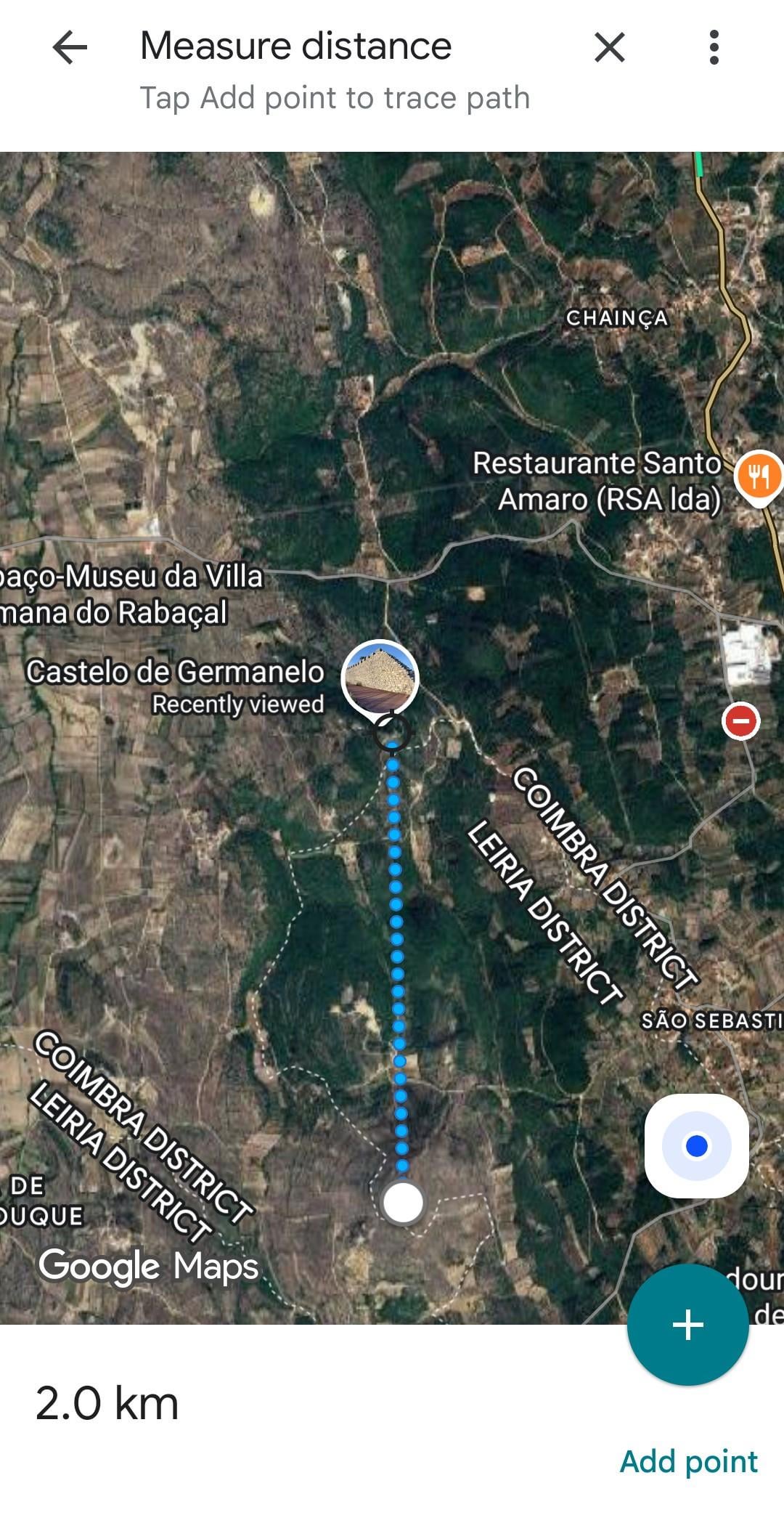Open Restaurante Santo Amaro map pin
784x1531 pixels.
tap(759, 476)
